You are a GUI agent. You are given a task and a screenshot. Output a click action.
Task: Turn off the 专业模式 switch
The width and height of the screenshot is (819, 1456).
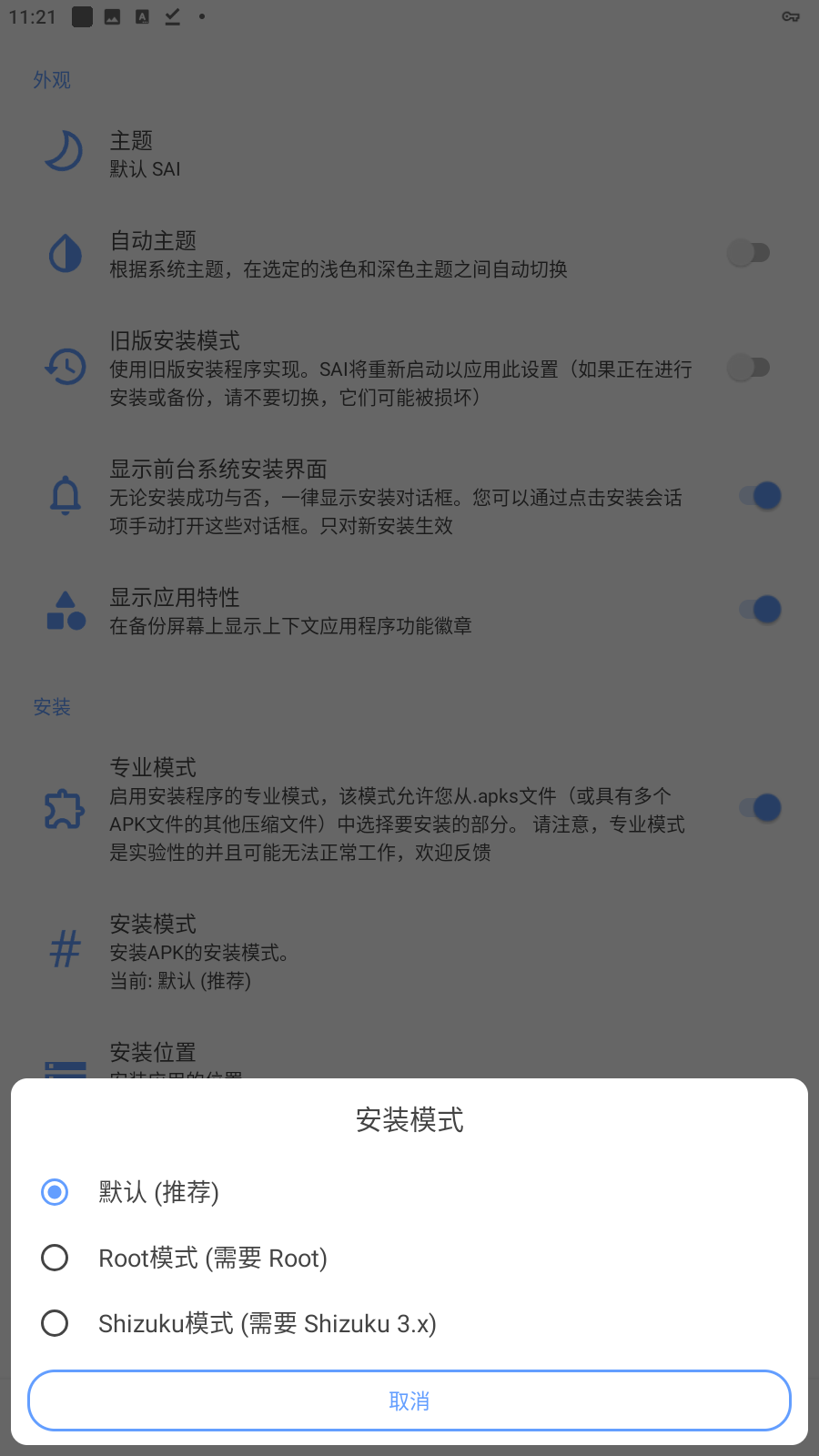pos(757,808)
